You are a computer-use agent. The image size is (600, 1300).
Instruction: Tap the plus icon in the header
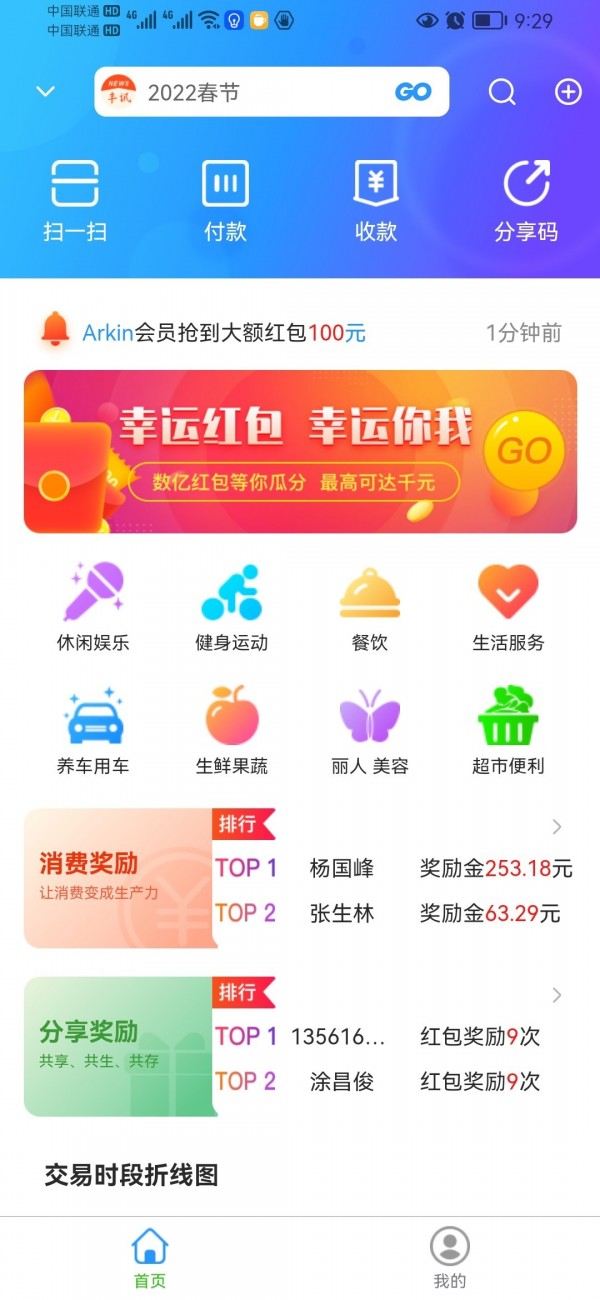tap(568, 92)
